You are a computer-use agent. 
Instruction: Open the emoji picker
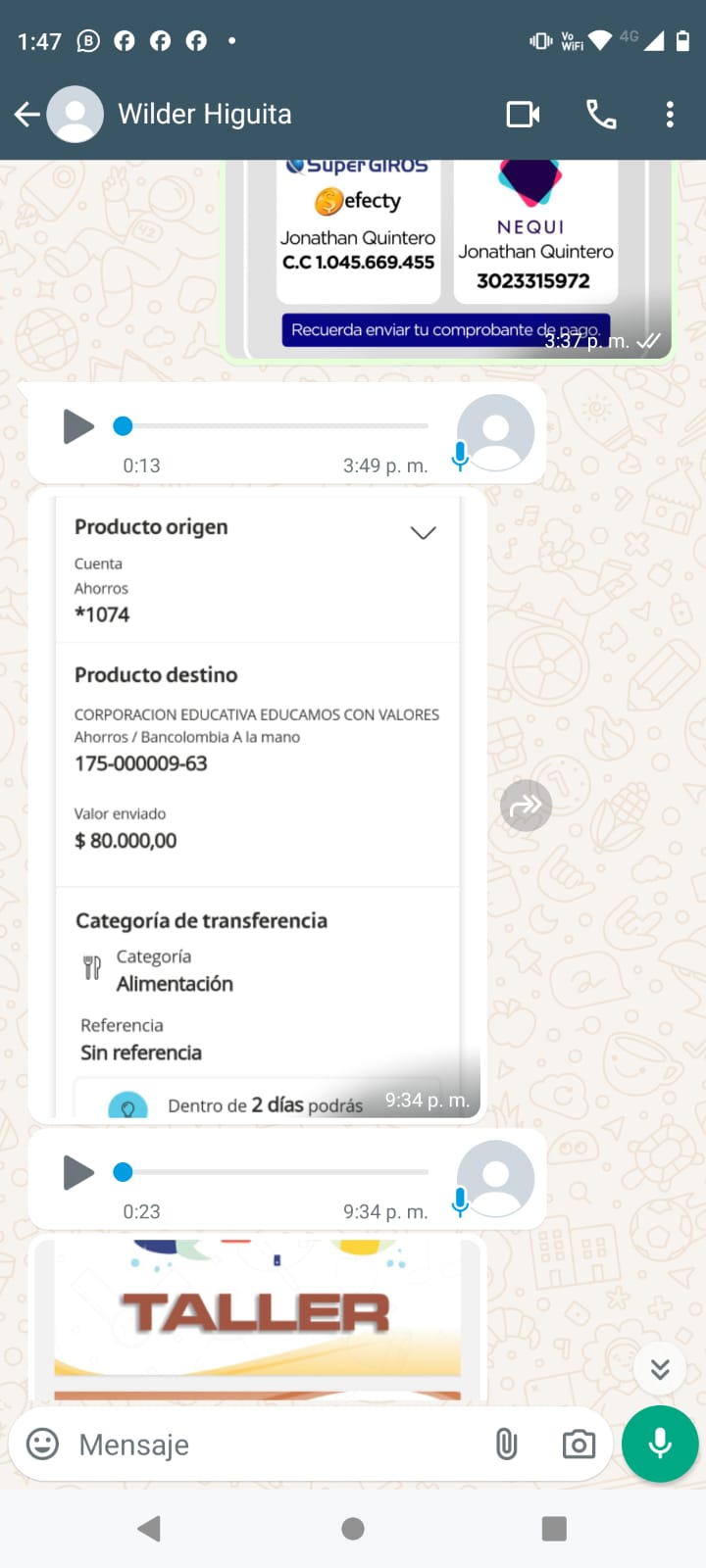click(x=42, y=1445)
